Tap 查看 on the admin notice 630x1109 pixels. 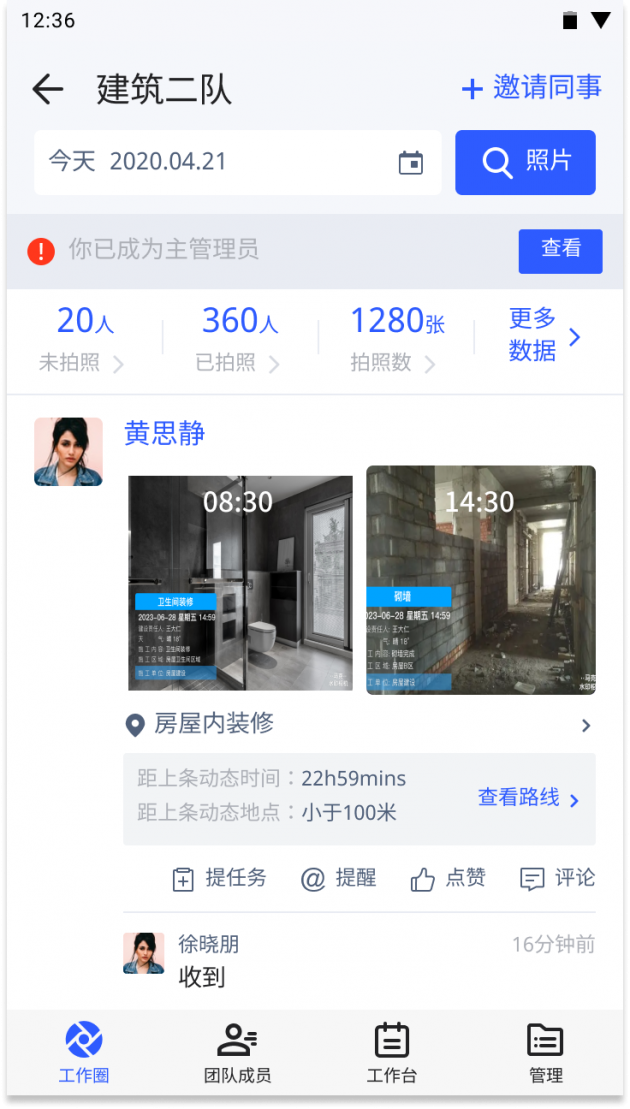(x=560, y=250)
